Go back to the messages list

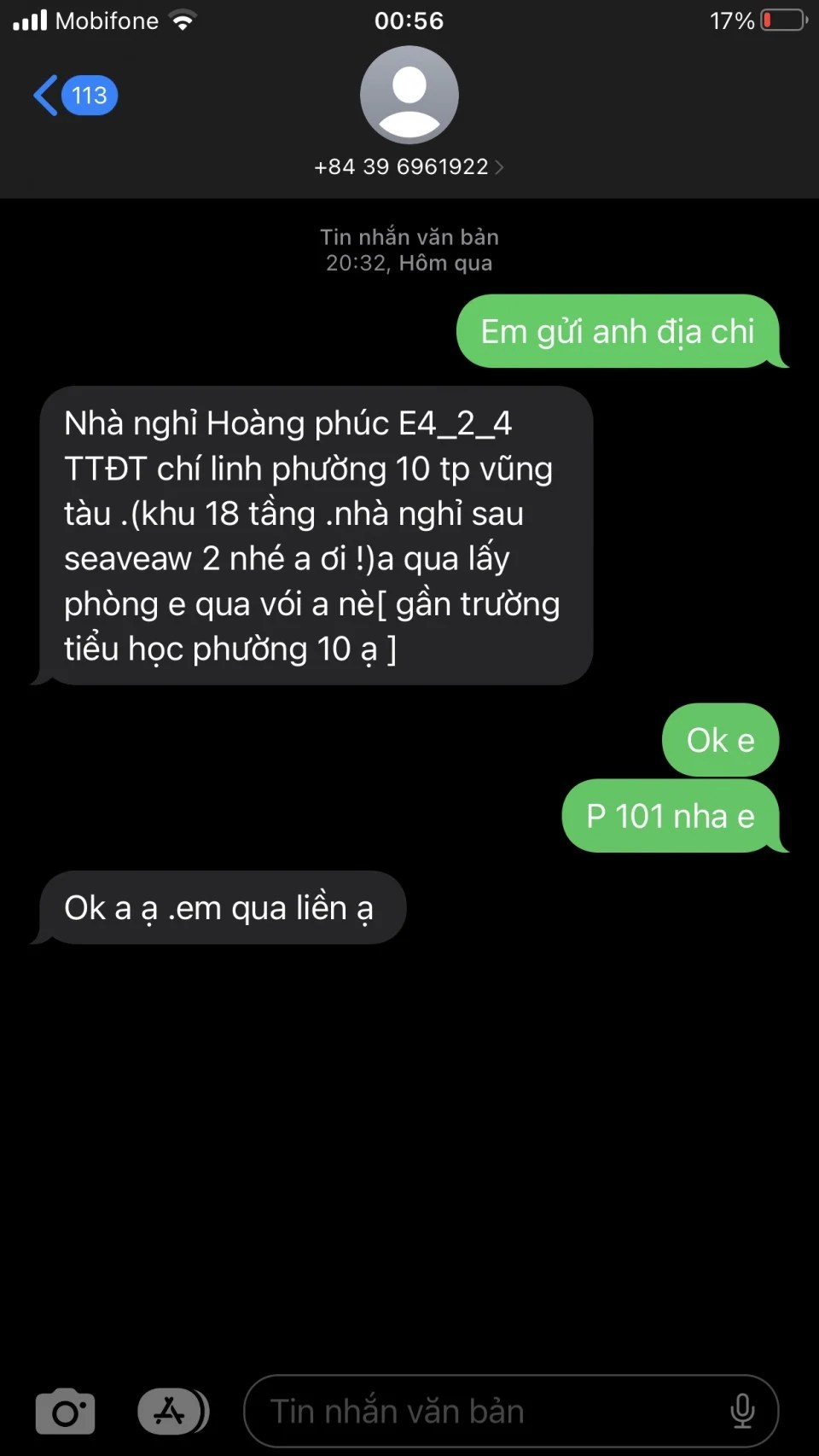tap(73, 95)
